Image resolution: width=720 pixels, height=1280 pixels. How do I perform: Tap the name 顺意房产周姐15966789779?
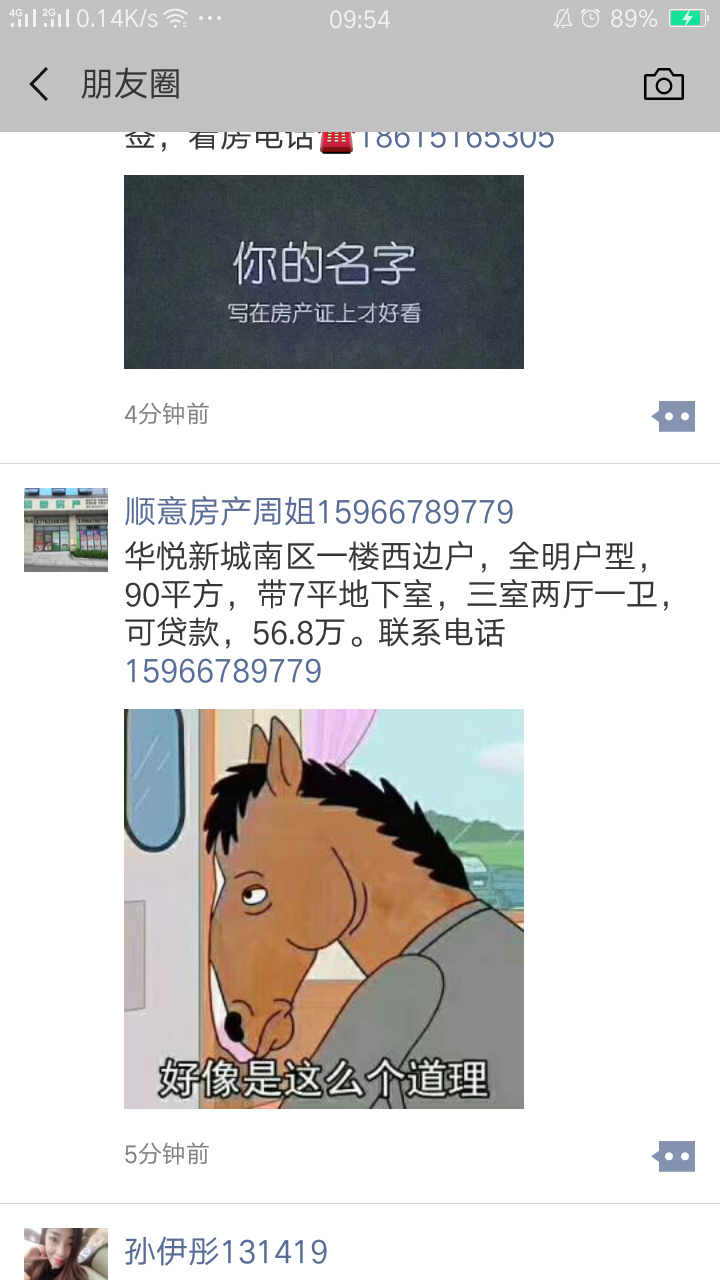(319, 512)
